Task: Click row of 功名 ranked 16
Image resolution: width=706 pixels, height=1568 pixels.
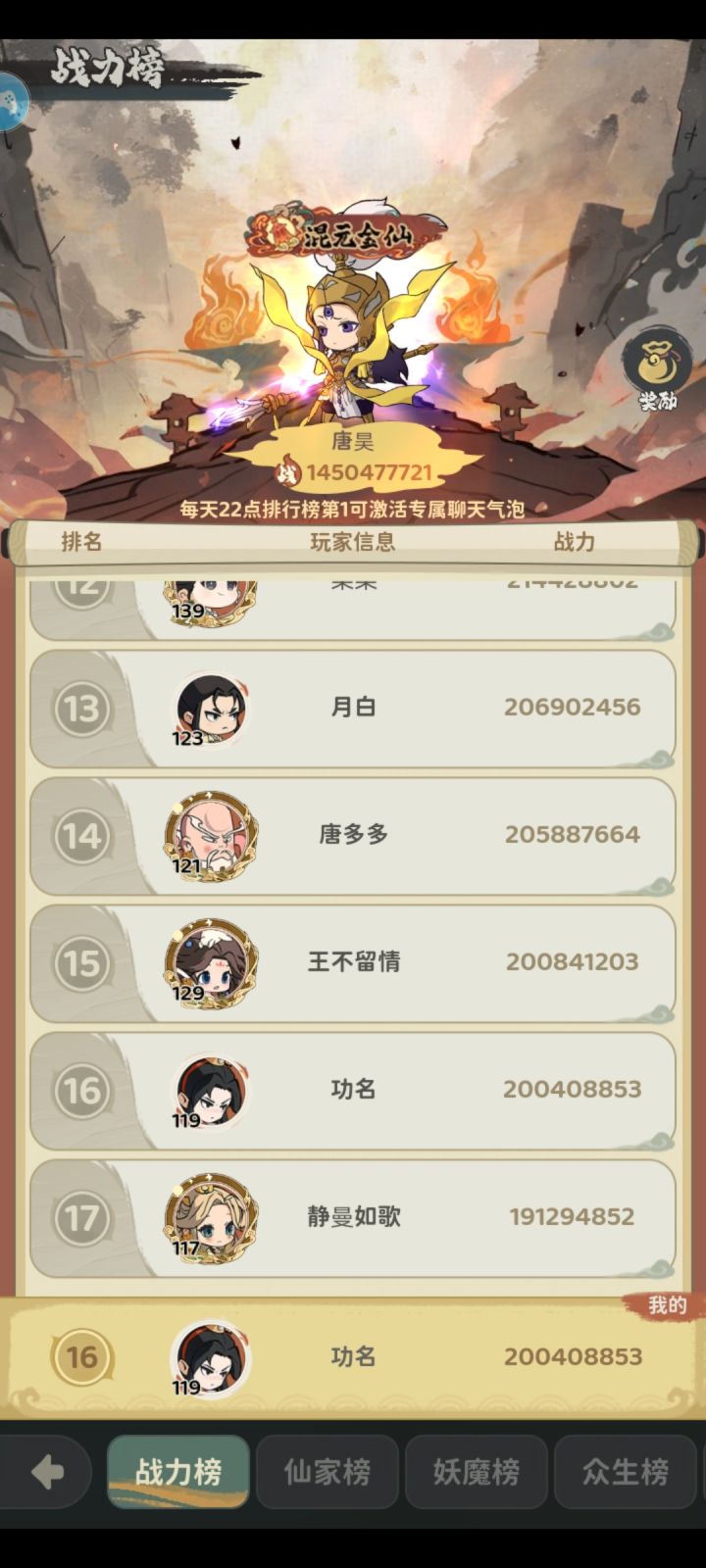Action: tap(353, 1089)
